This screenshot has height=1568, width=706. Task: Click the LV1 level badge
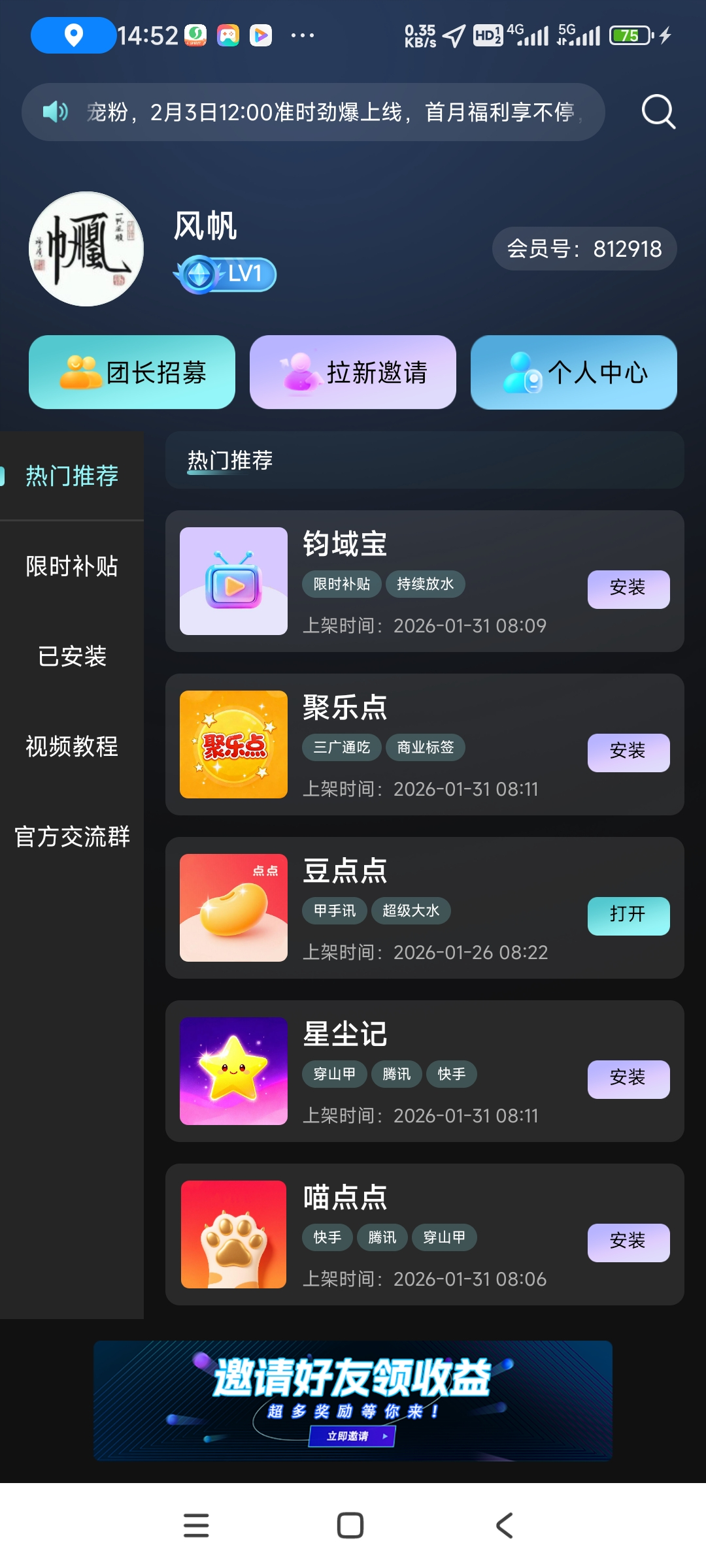click(227, 274)
